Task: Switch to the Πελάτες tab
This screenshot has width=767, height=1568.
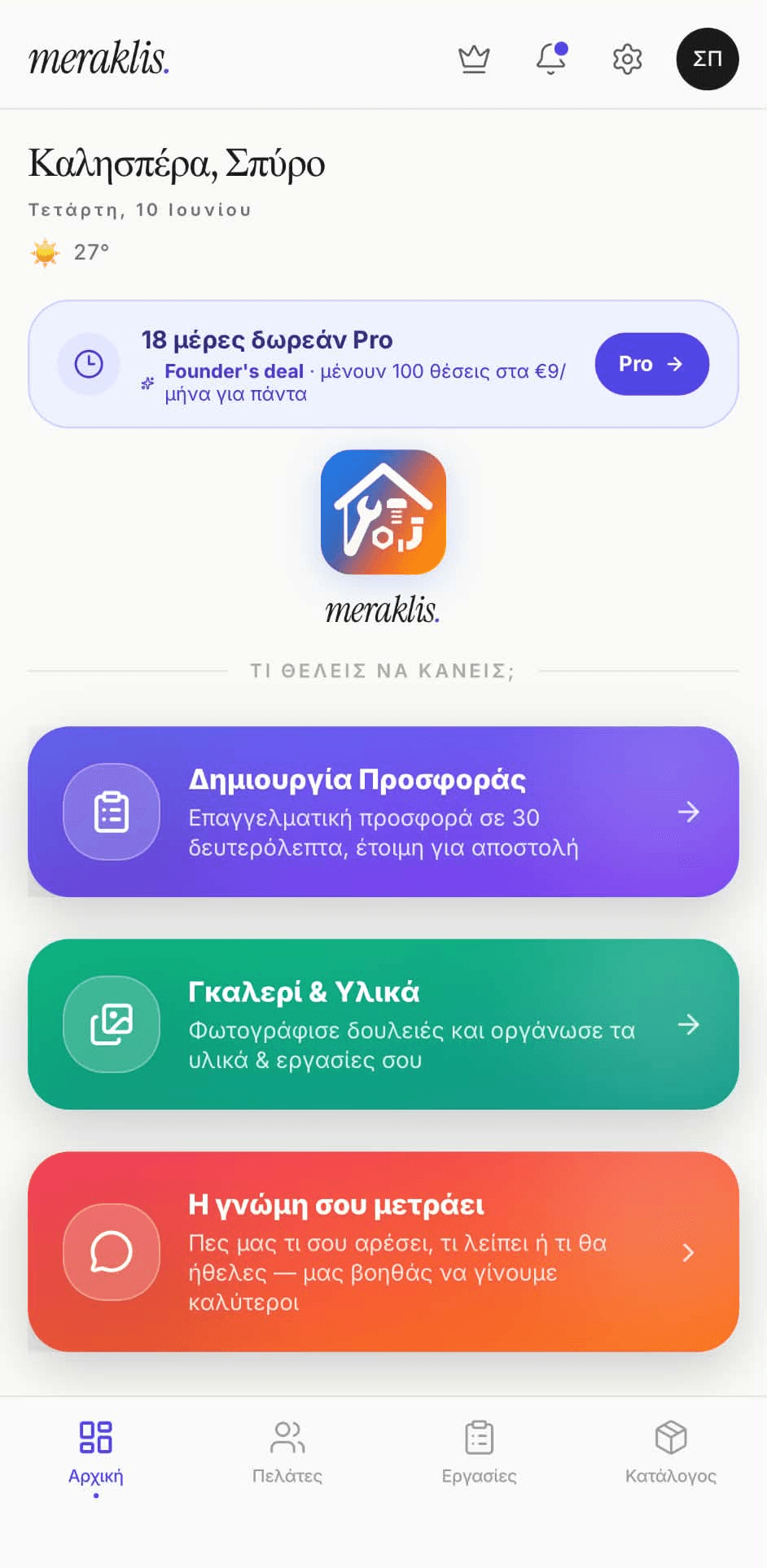Action: click(287, 1454)
